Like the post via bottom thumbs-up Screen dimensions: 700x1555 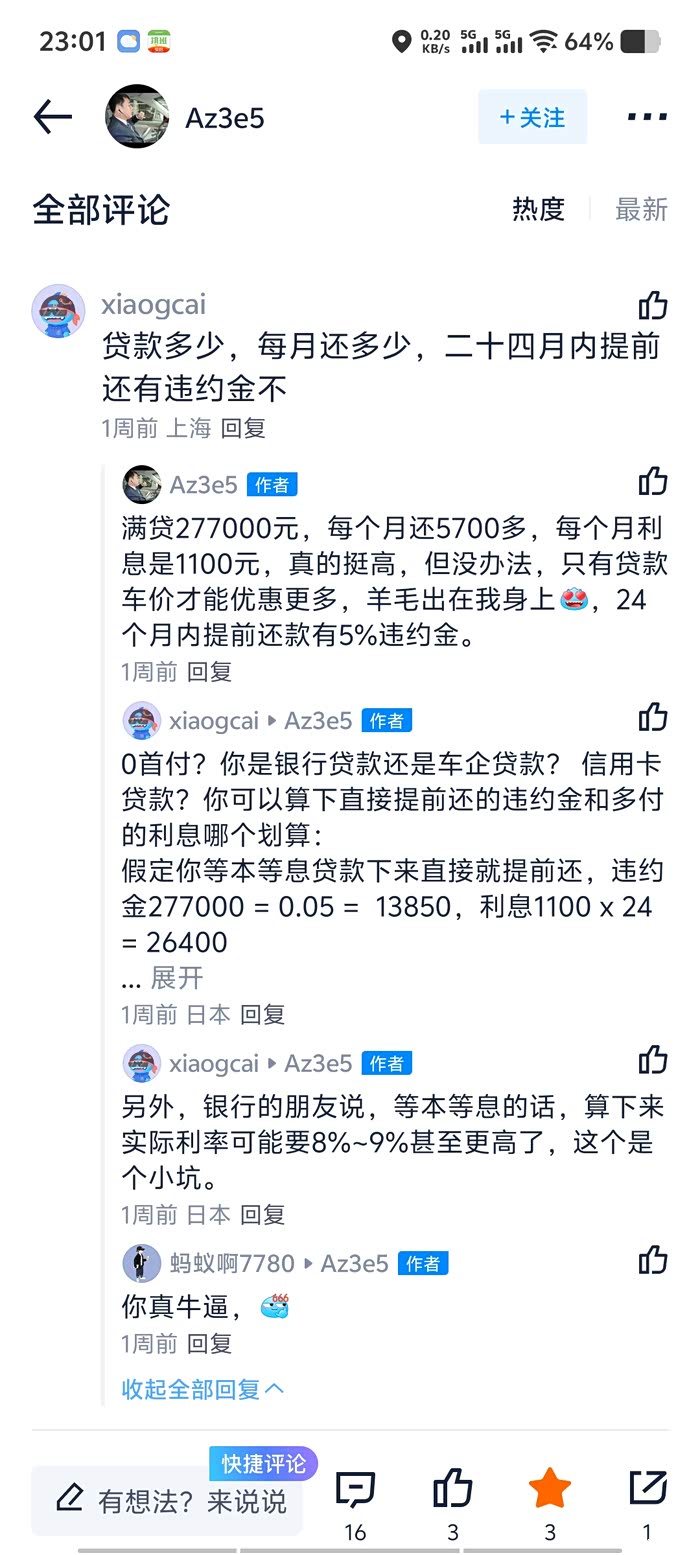tap(452, 1489)
